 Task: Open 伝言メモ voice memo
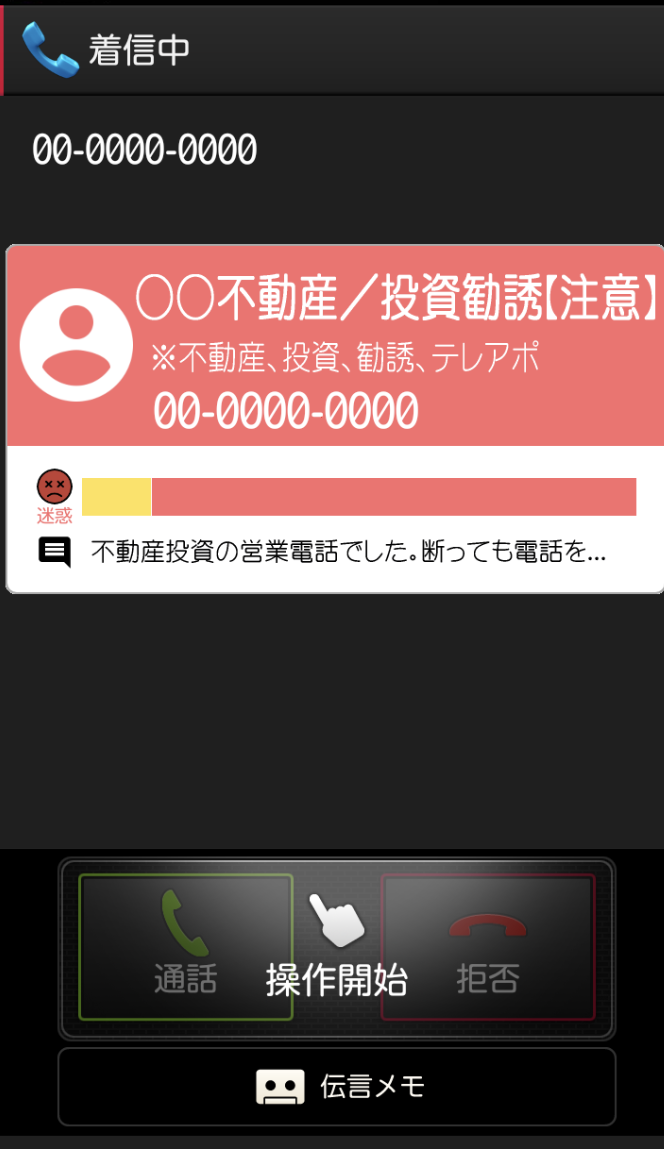pos(336,1086)
